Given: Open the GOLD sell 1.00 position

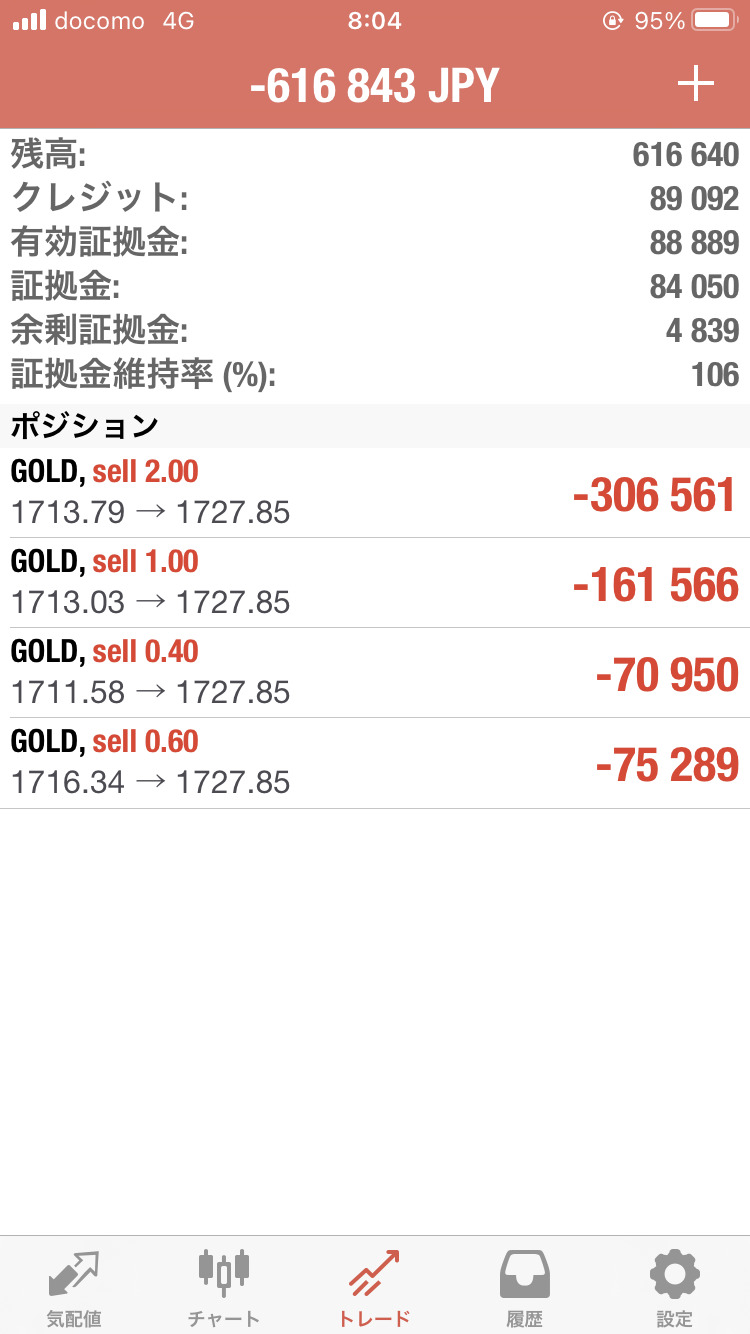Looking at the screenshot, I should [x=375, y=583].
